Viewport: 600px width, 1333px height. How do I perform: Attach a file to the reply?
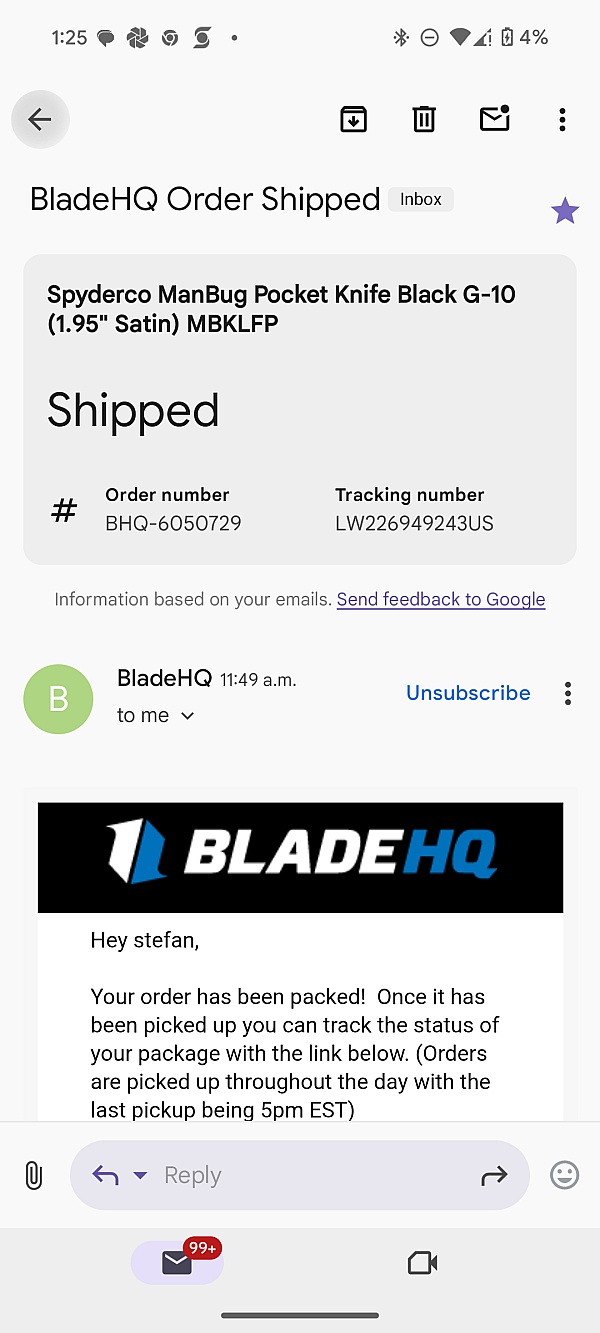pyautogui.click(x=34, y=1175)
